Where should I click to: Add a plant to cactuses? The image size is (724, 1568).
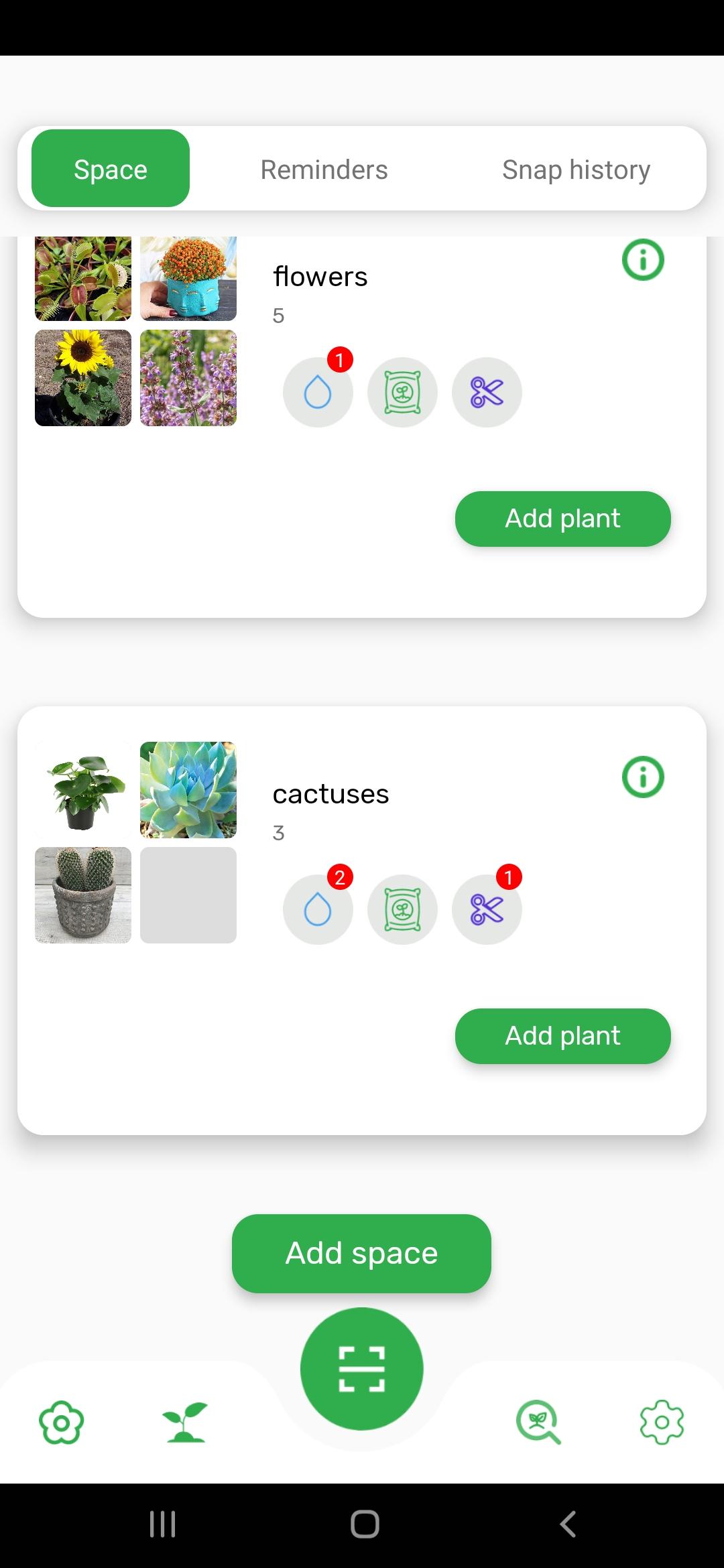click(x=562, y=1036)
